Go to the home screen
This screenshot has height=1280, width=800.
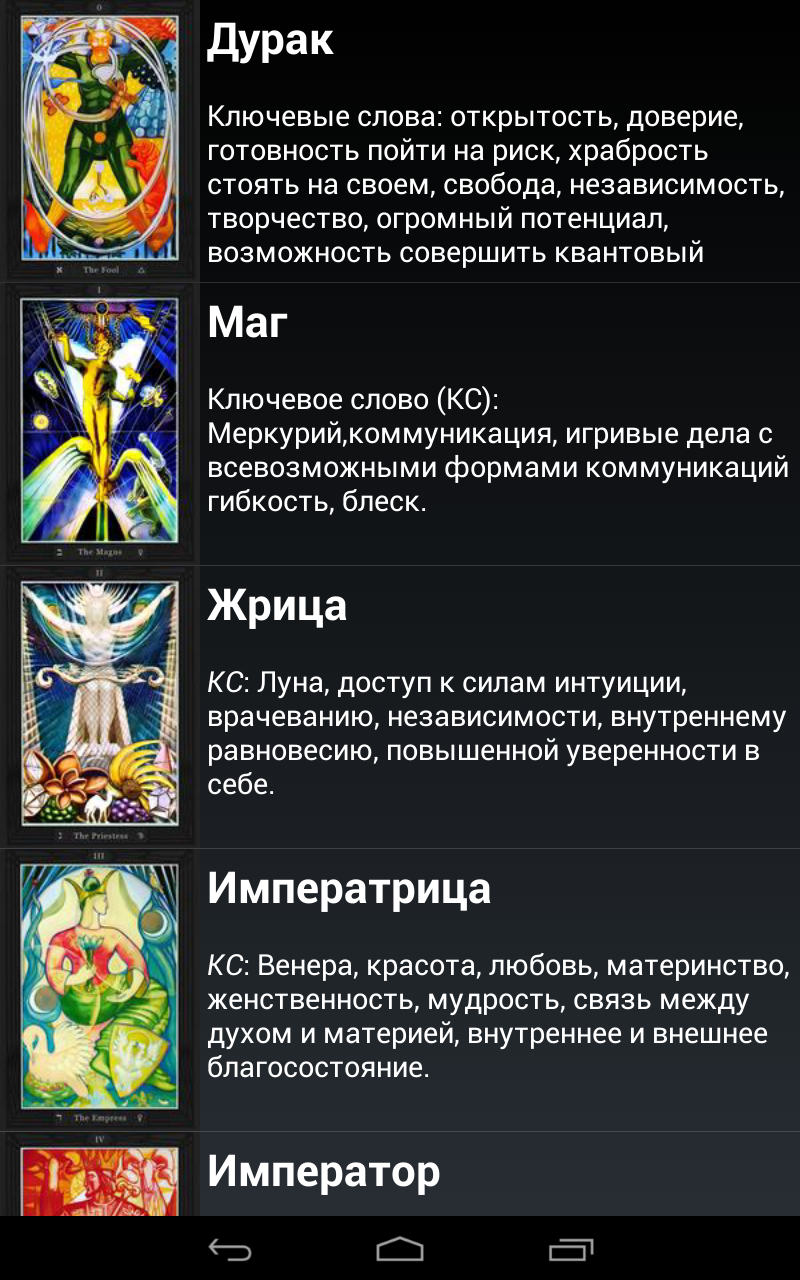point(400,1249)
